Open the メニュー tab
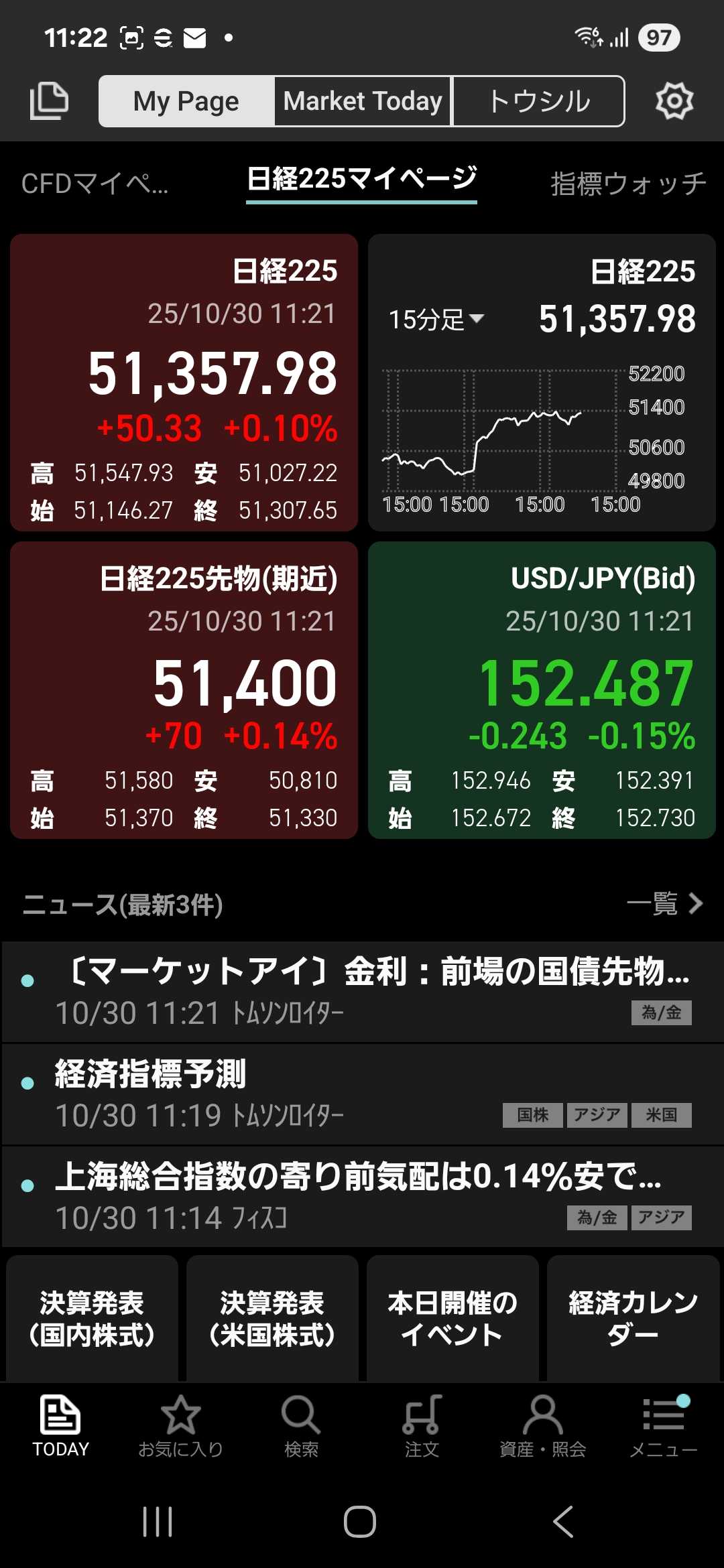The width and height of the screenshot is (724, 1568). (x=663, y=1427)
